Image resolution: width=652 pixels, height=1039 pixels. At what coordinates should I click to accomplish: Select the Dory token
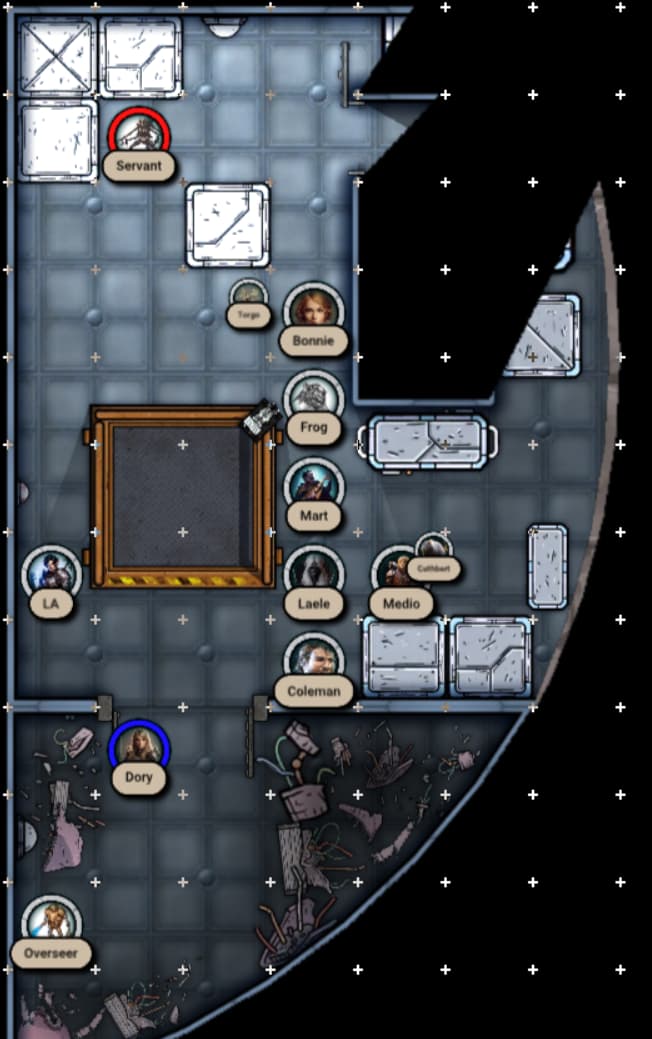click(139, 749)
